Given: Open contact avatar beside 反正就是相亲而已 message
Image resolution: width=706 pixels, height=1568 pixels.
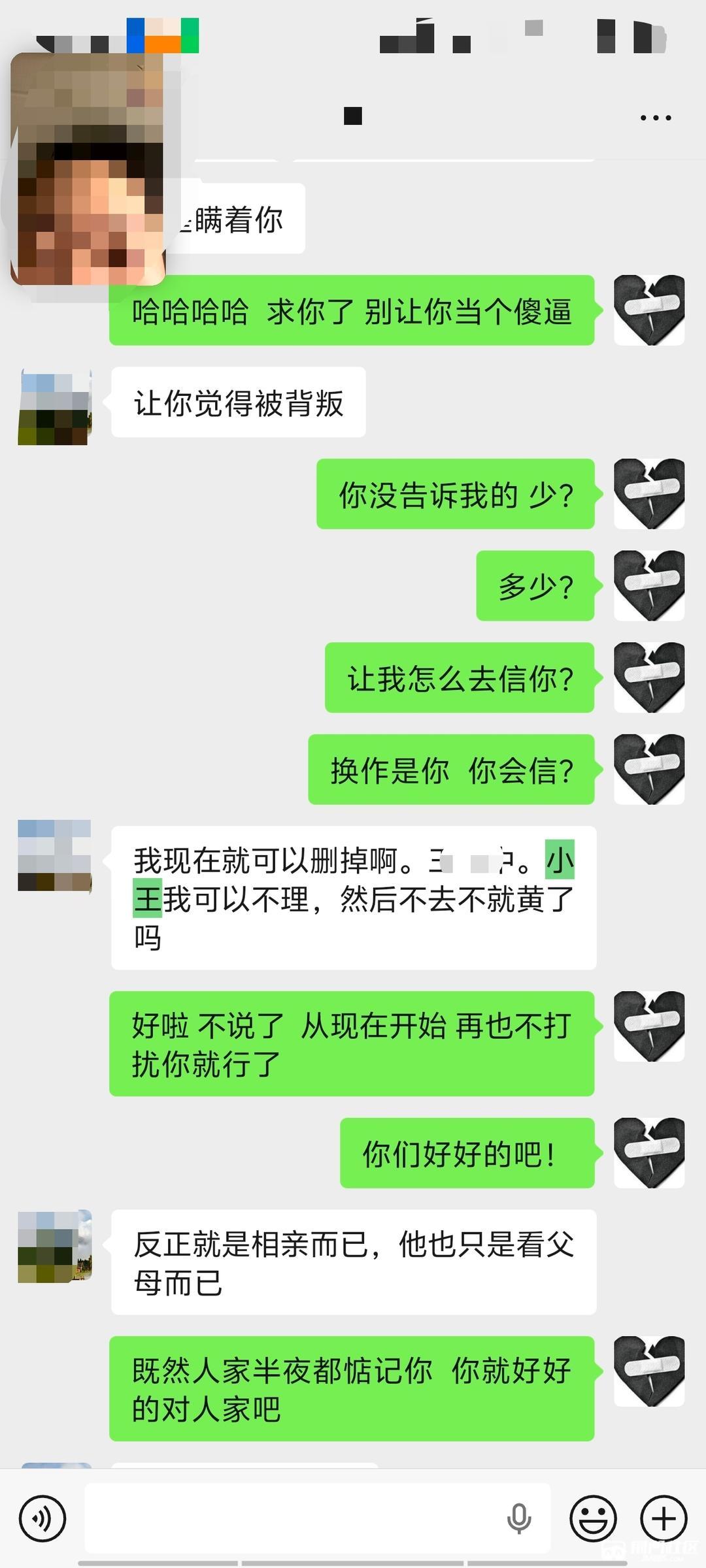Looking at the screenshot, I should [x=54, y=1246].
